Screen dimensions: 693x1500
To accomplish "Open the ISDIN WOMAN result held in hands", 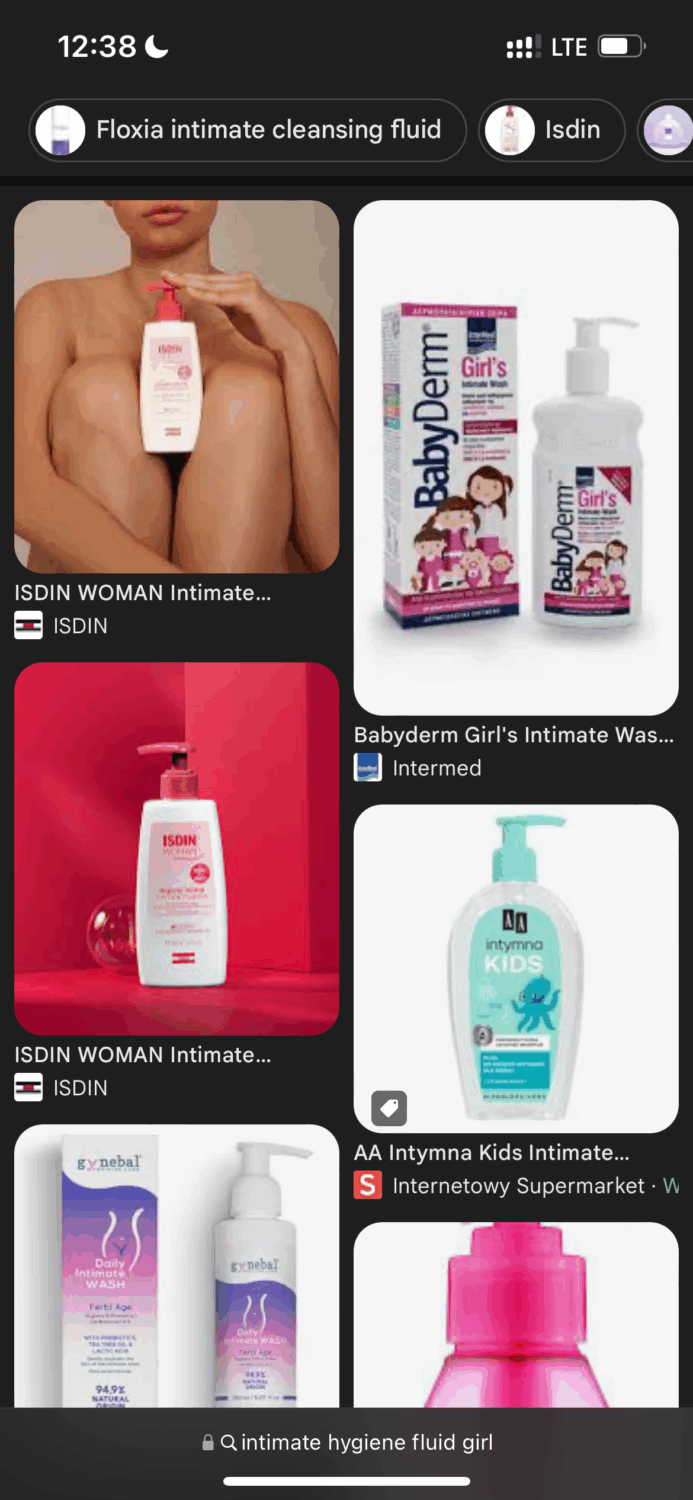I will click(x=177, y=386).
